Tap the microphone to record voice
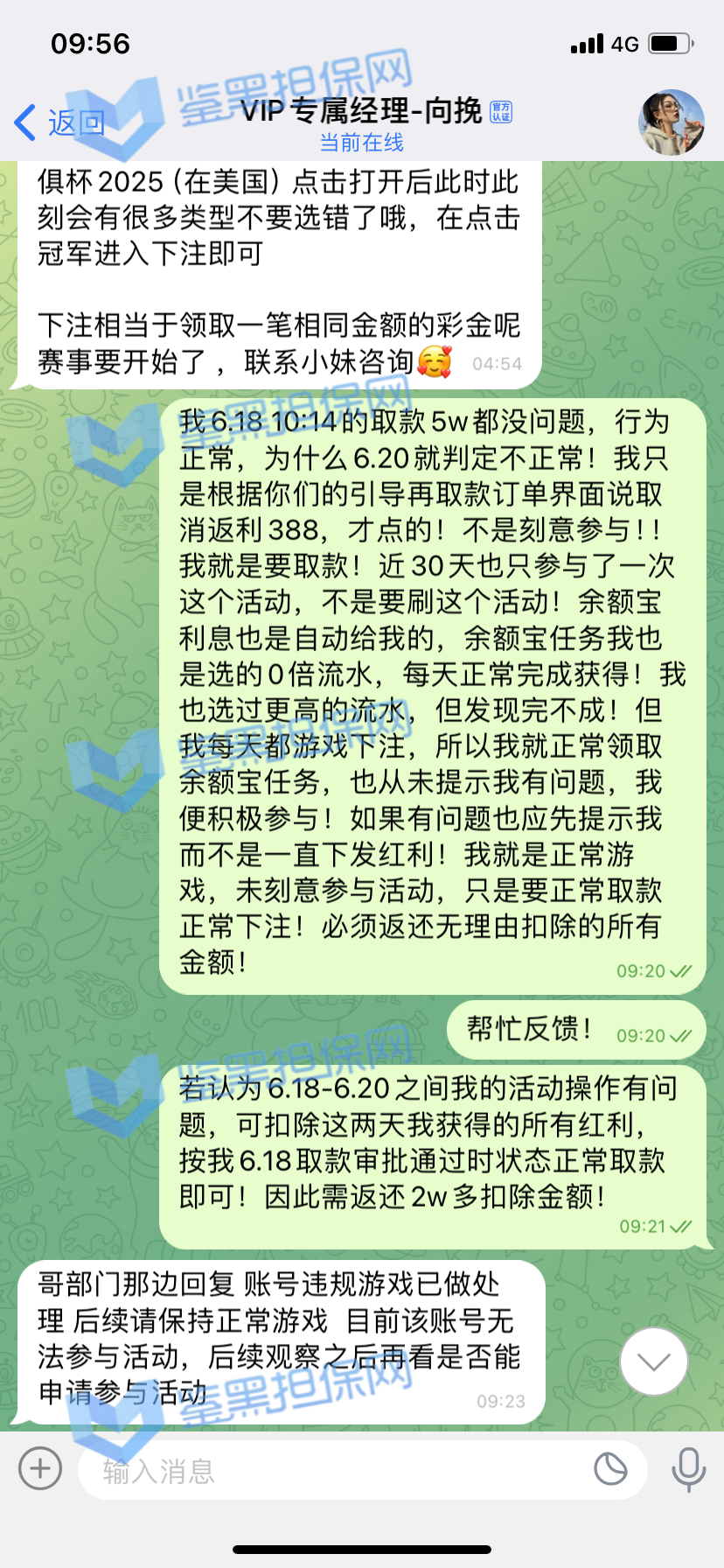Image resolution: width=724 pixels, height=1568 pixels. tap(688, 1468)
